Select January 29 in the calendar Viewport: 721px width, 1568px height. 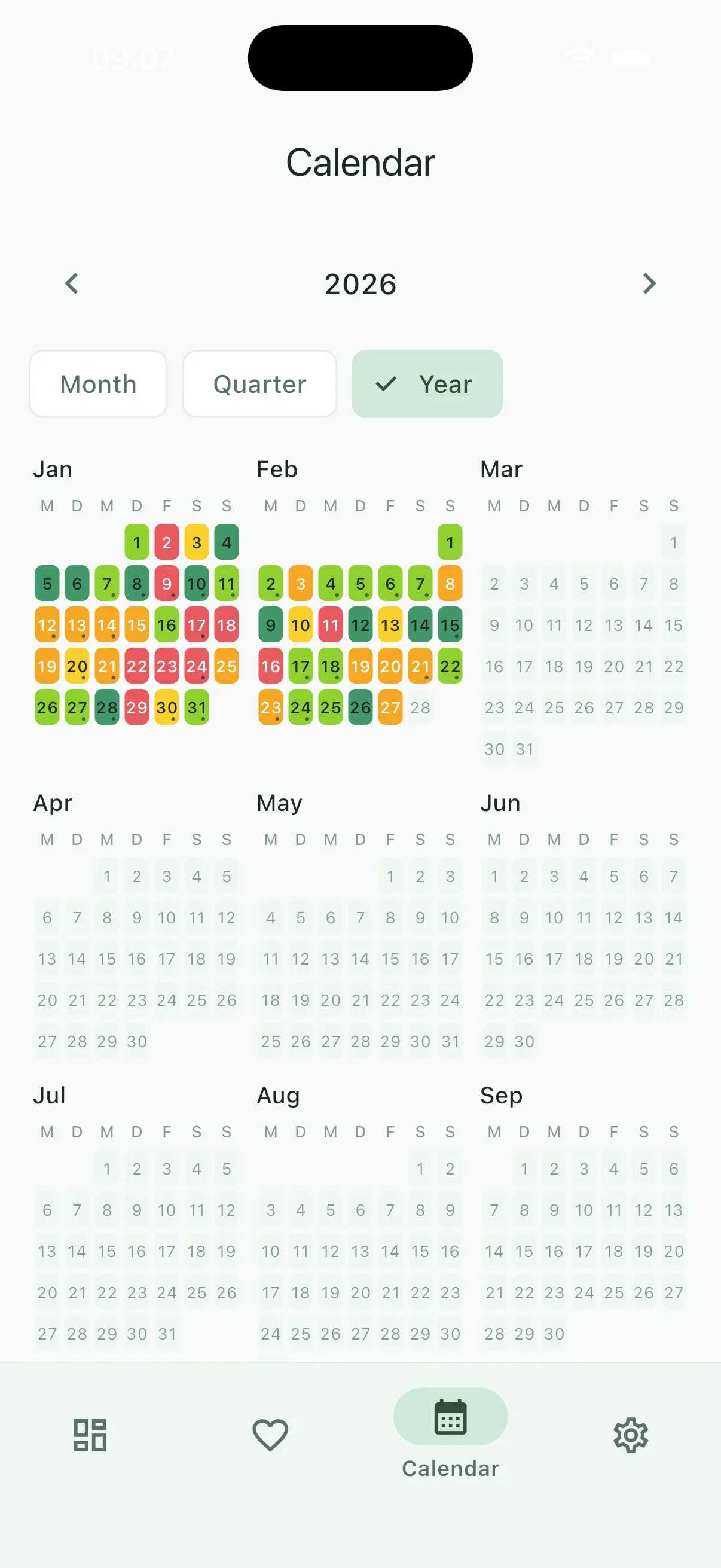[x=137, y=707]
